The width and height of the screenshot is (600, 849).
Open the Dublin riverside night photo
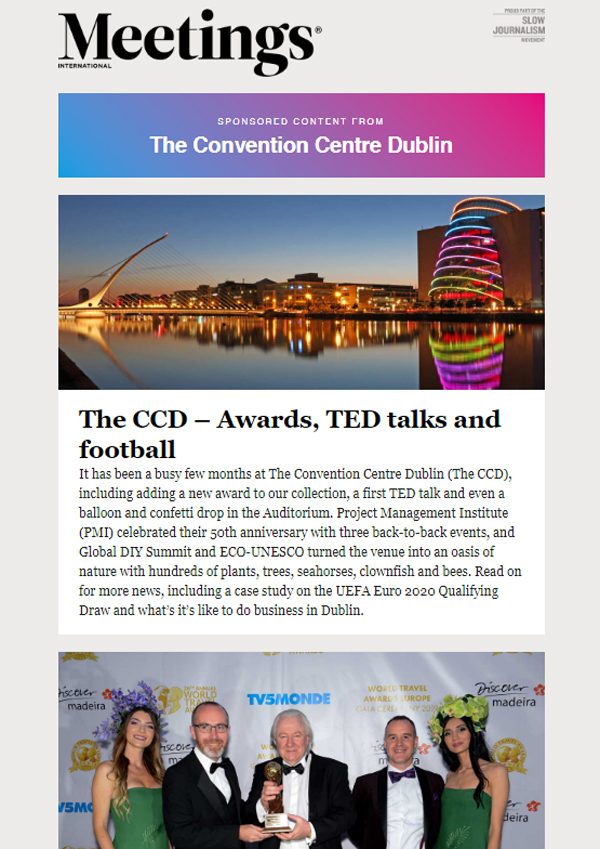tap(301, 292)
